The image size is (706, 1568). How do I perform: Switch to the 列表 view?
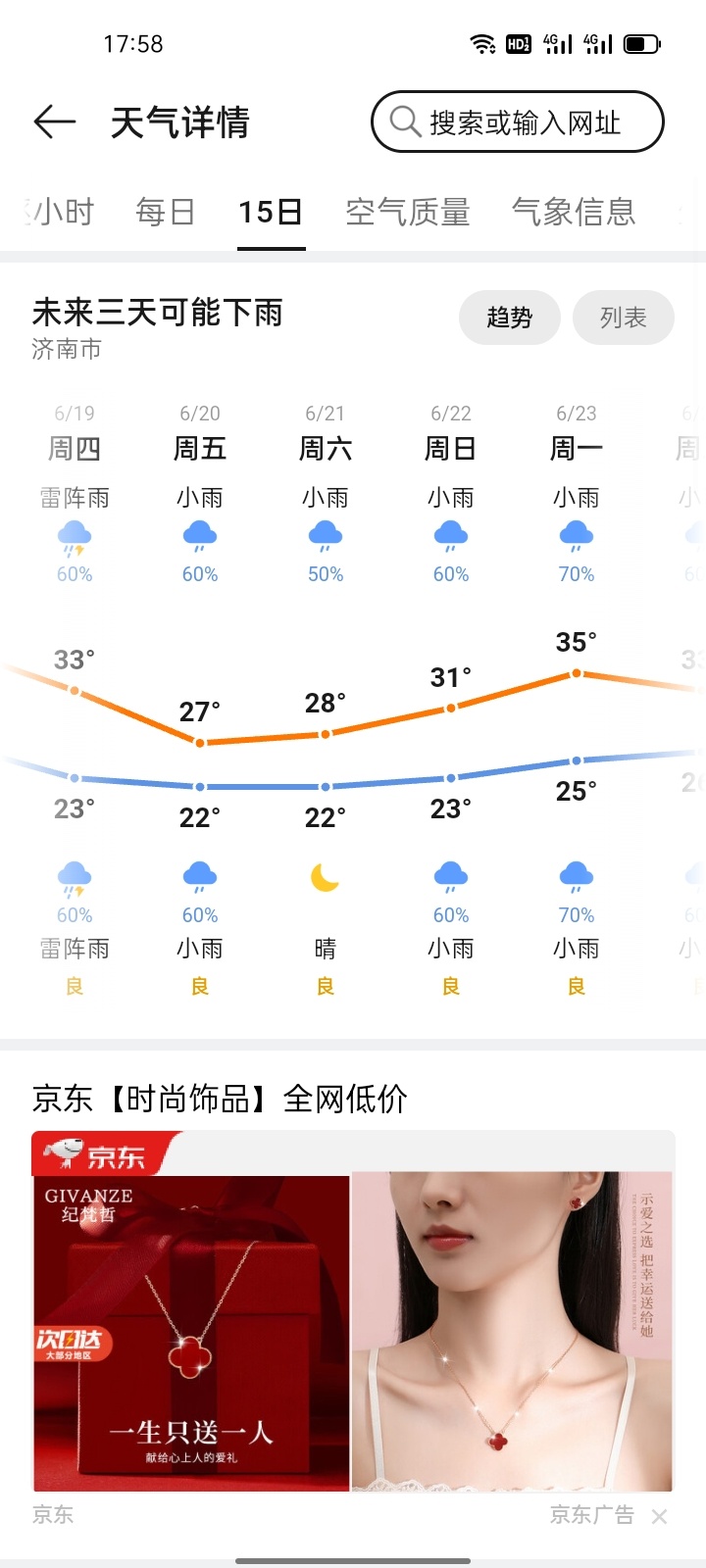[x=624, y=318]
